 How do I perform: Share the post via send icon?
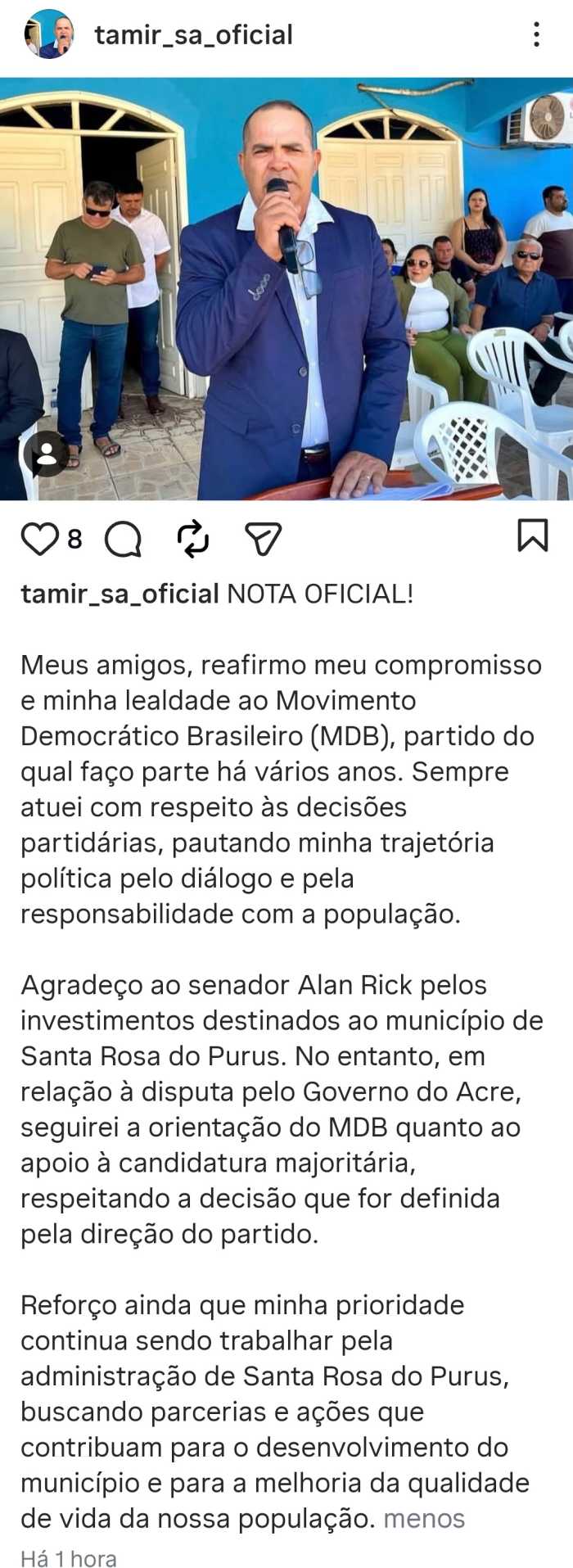264,539
